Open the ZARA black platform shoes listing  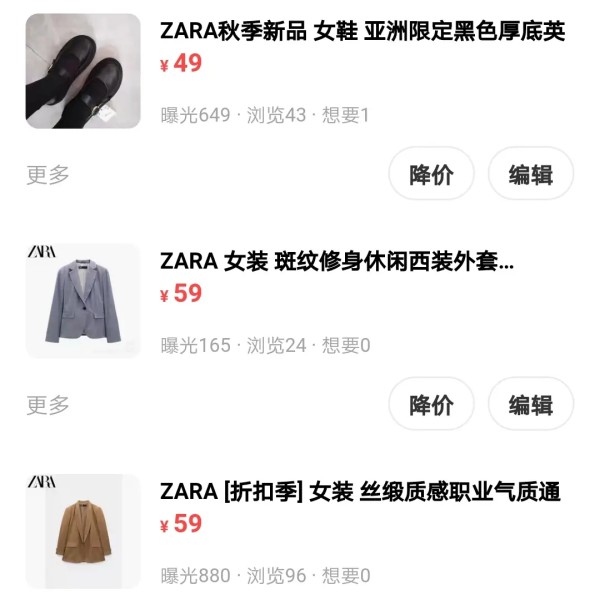coord(362,32)
